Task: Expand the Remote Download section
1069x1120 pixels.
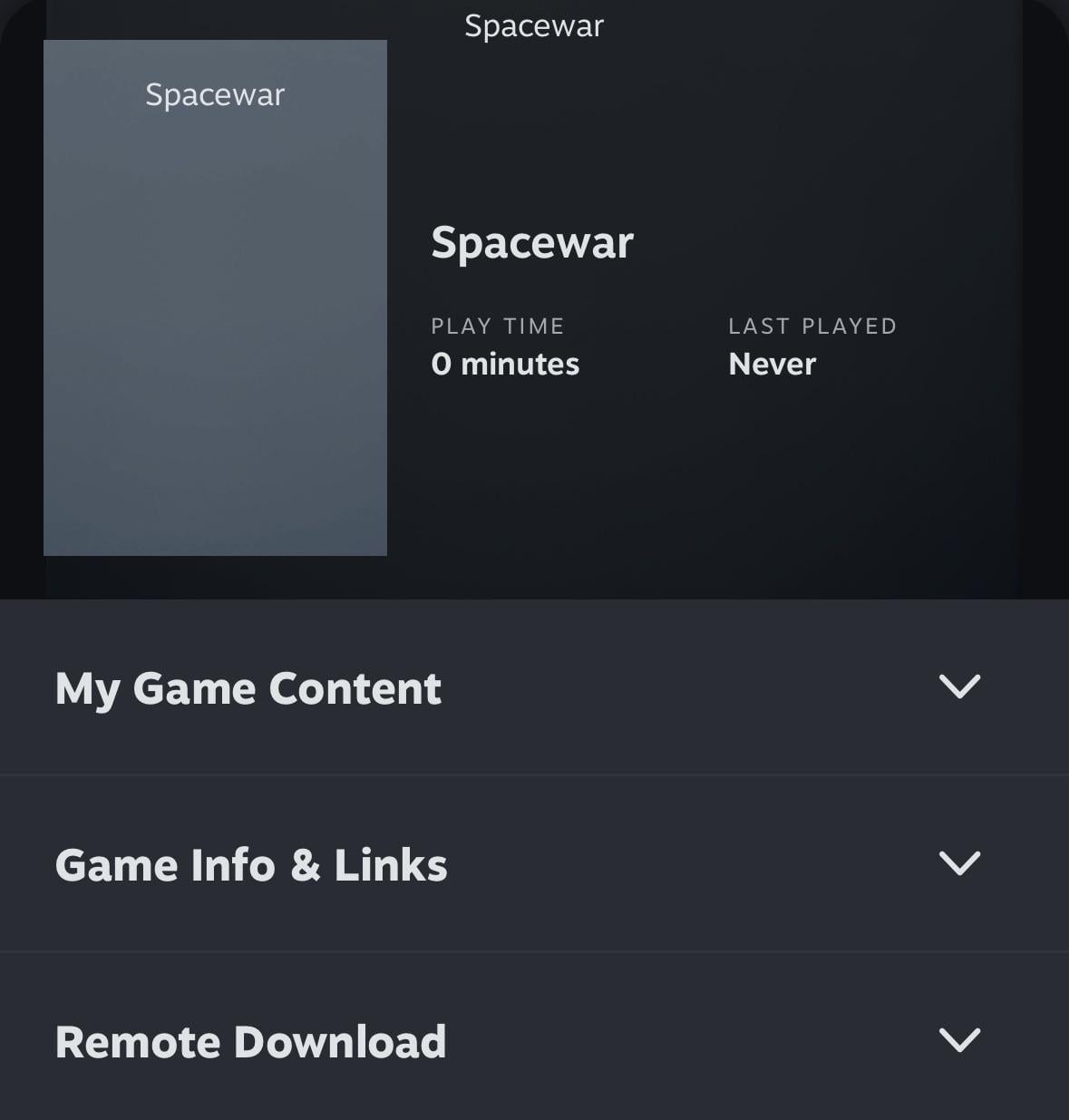Action: [959, 1040]
